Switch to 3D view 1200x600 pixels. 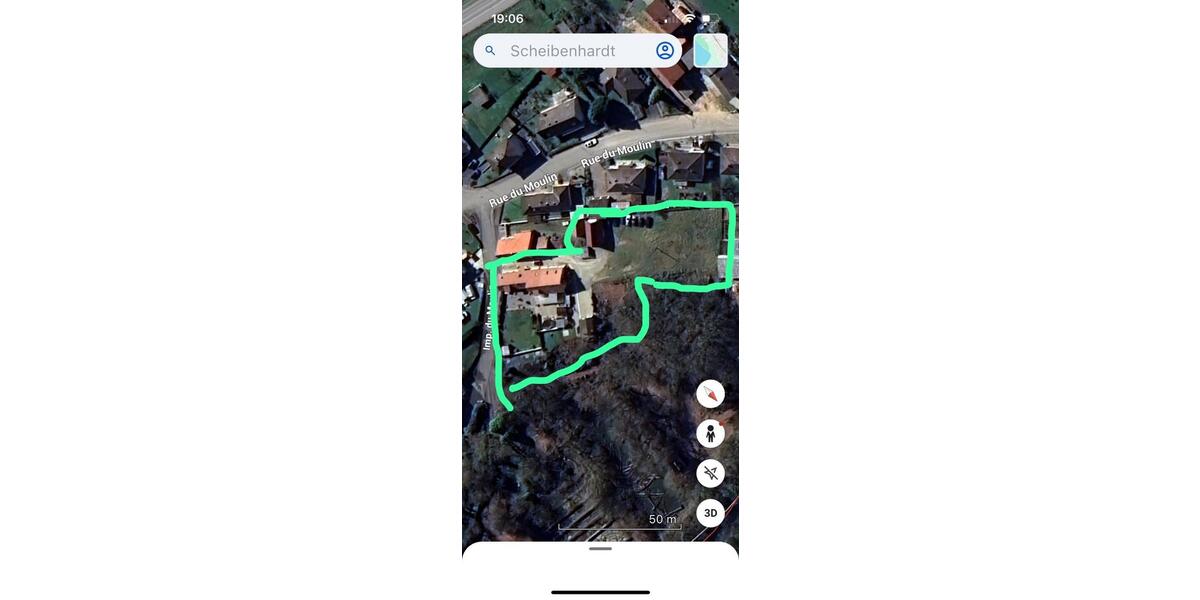tap(710, 513)
